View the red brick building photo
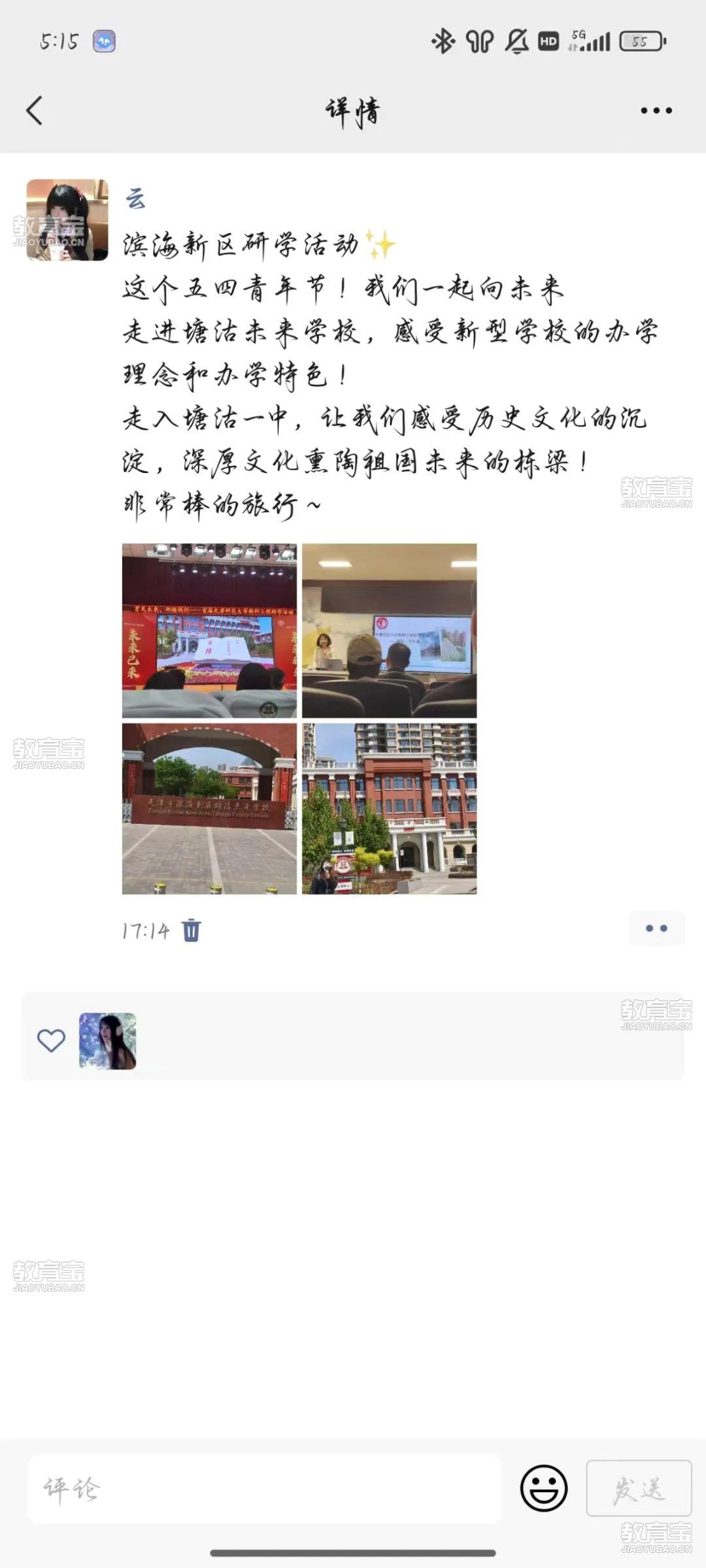Viewport: 706px width, 1568px height. pos(389,808)
